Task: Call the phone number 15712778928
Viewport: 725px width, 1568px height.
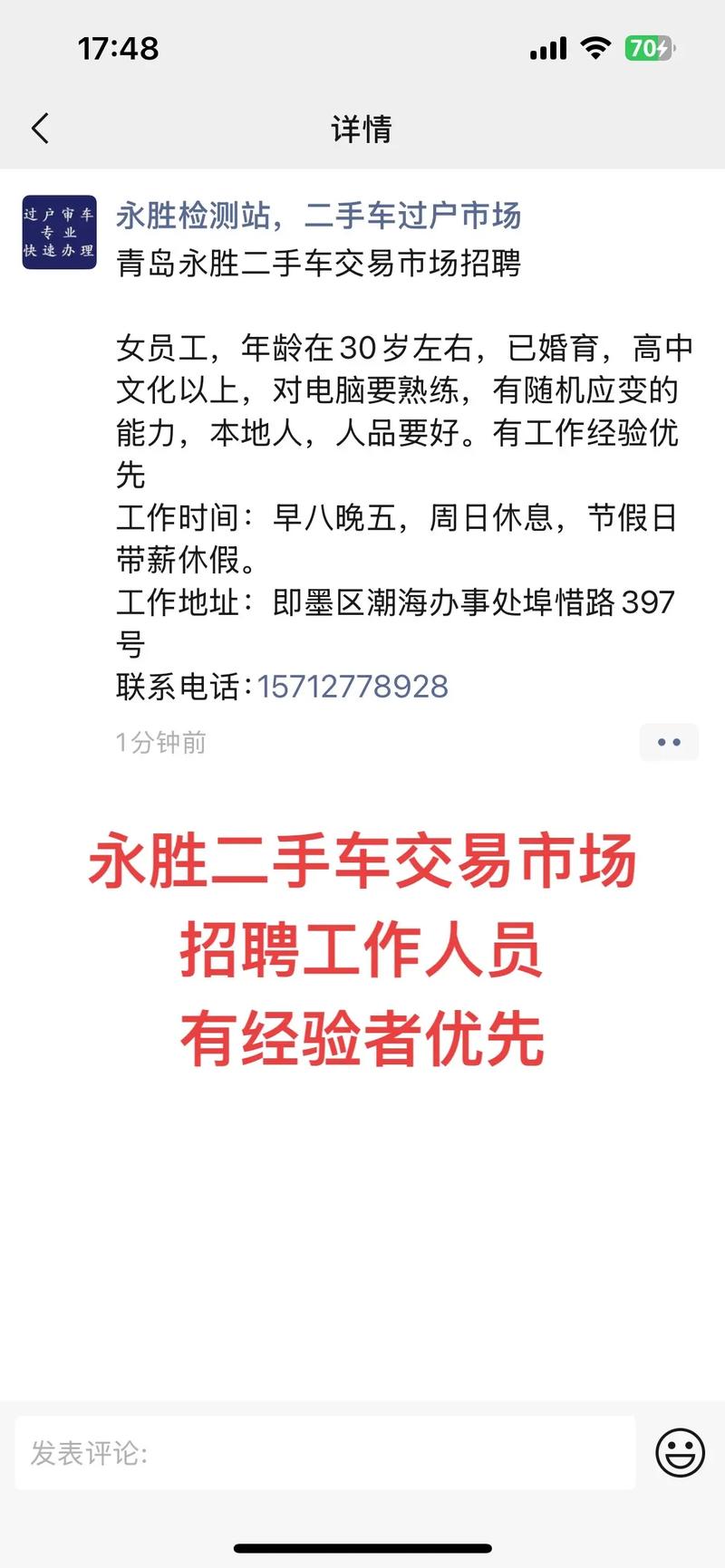Action: coord(353,686)
